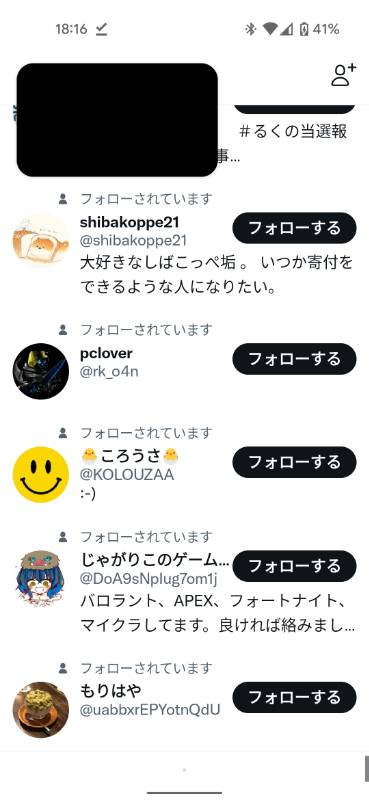Follow @KOLOUZAA with the フォローする button

[x=294, y=462]
